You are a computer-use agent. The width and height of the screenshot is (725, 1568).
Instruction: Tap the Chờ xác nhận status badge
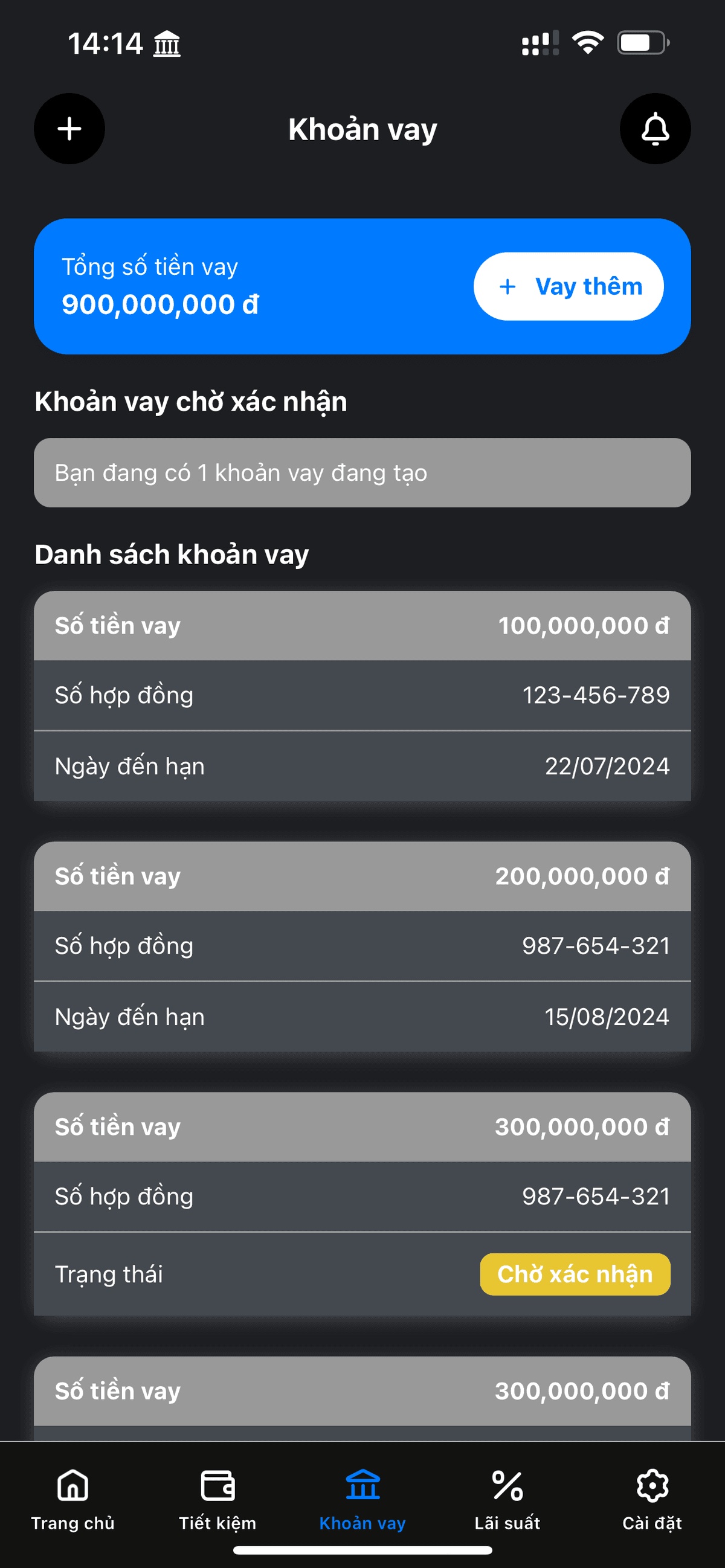[575, 1274]
